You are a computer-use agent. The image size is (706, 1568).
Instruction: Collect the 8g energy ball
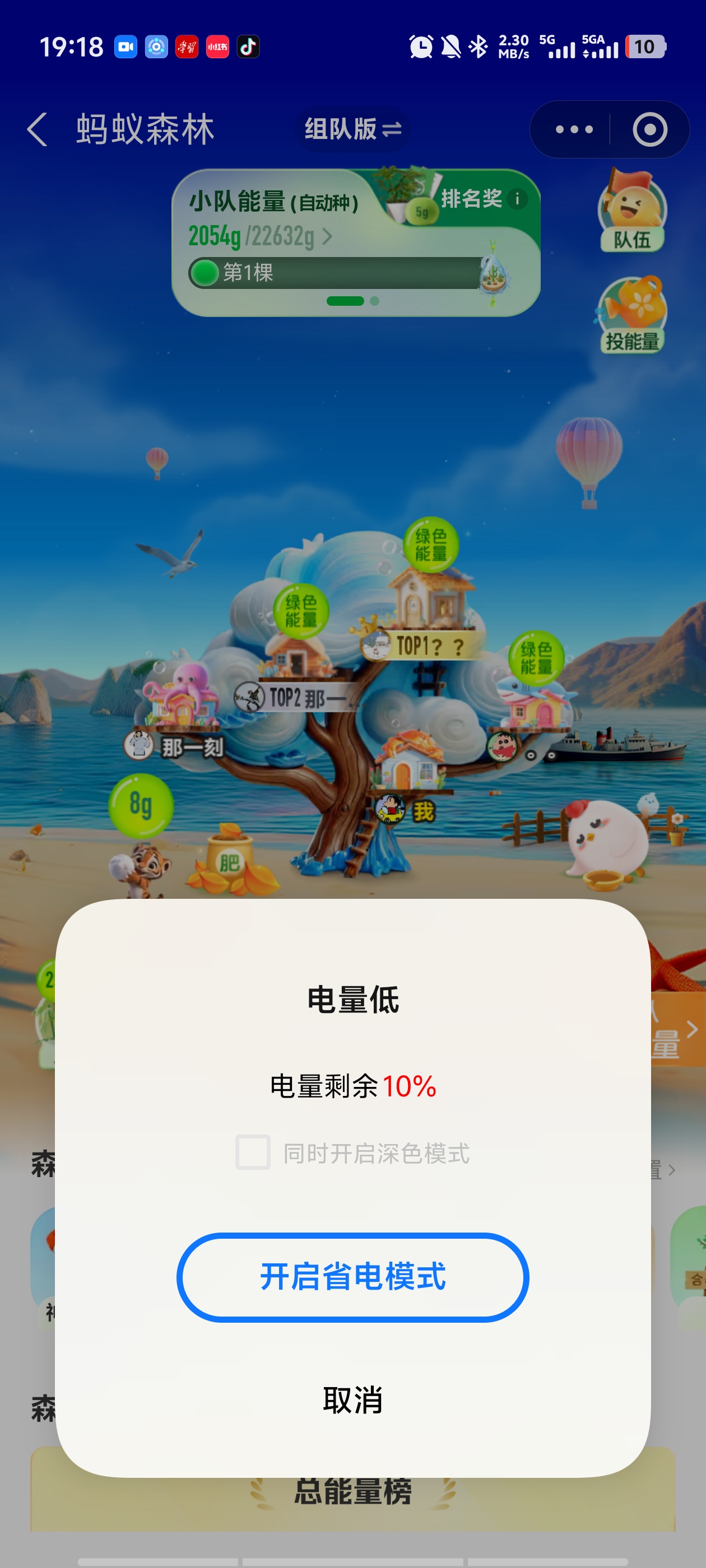pyautogui.click(x=141, y=805)
